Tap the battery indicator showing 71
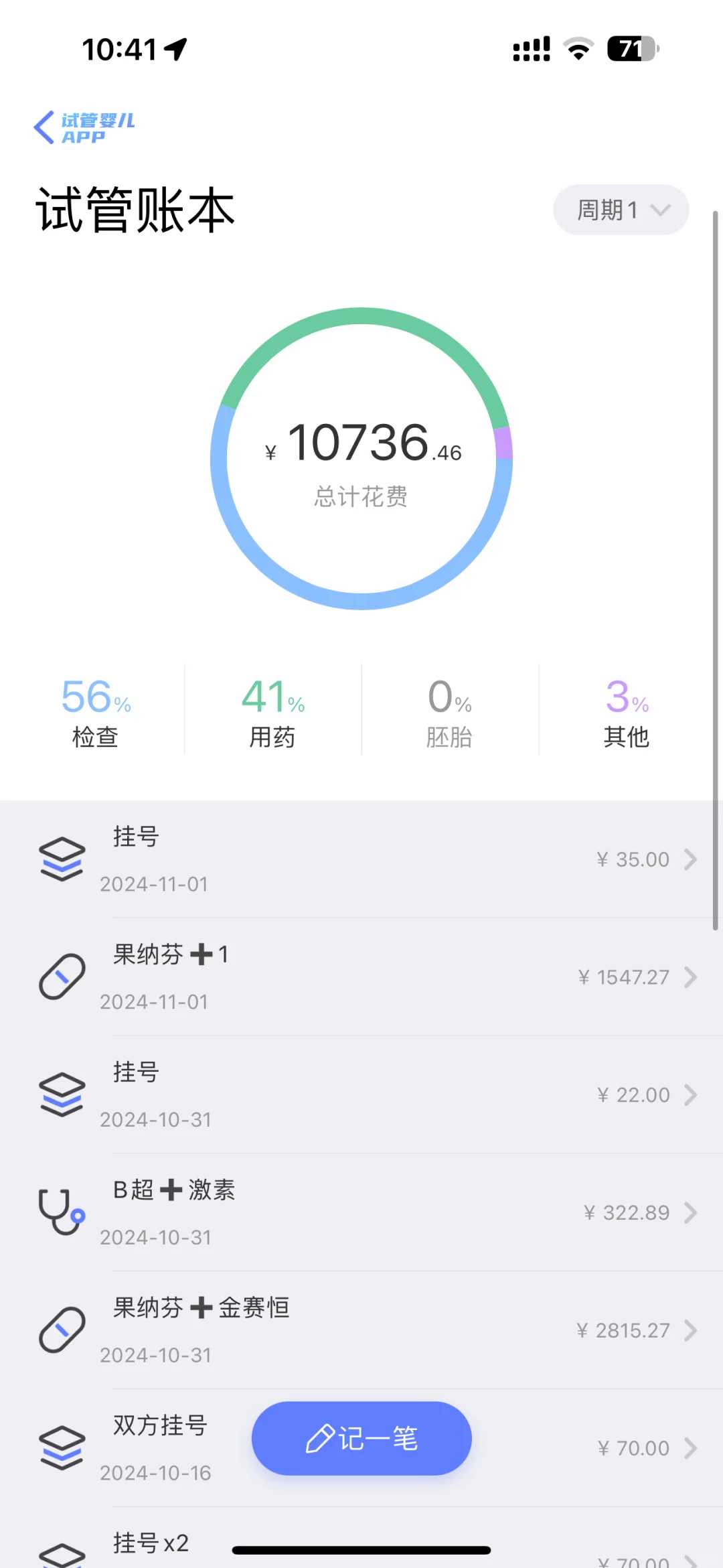This screenshot has width=723, height=1568. pyautogui.click(x=630, y=48)
